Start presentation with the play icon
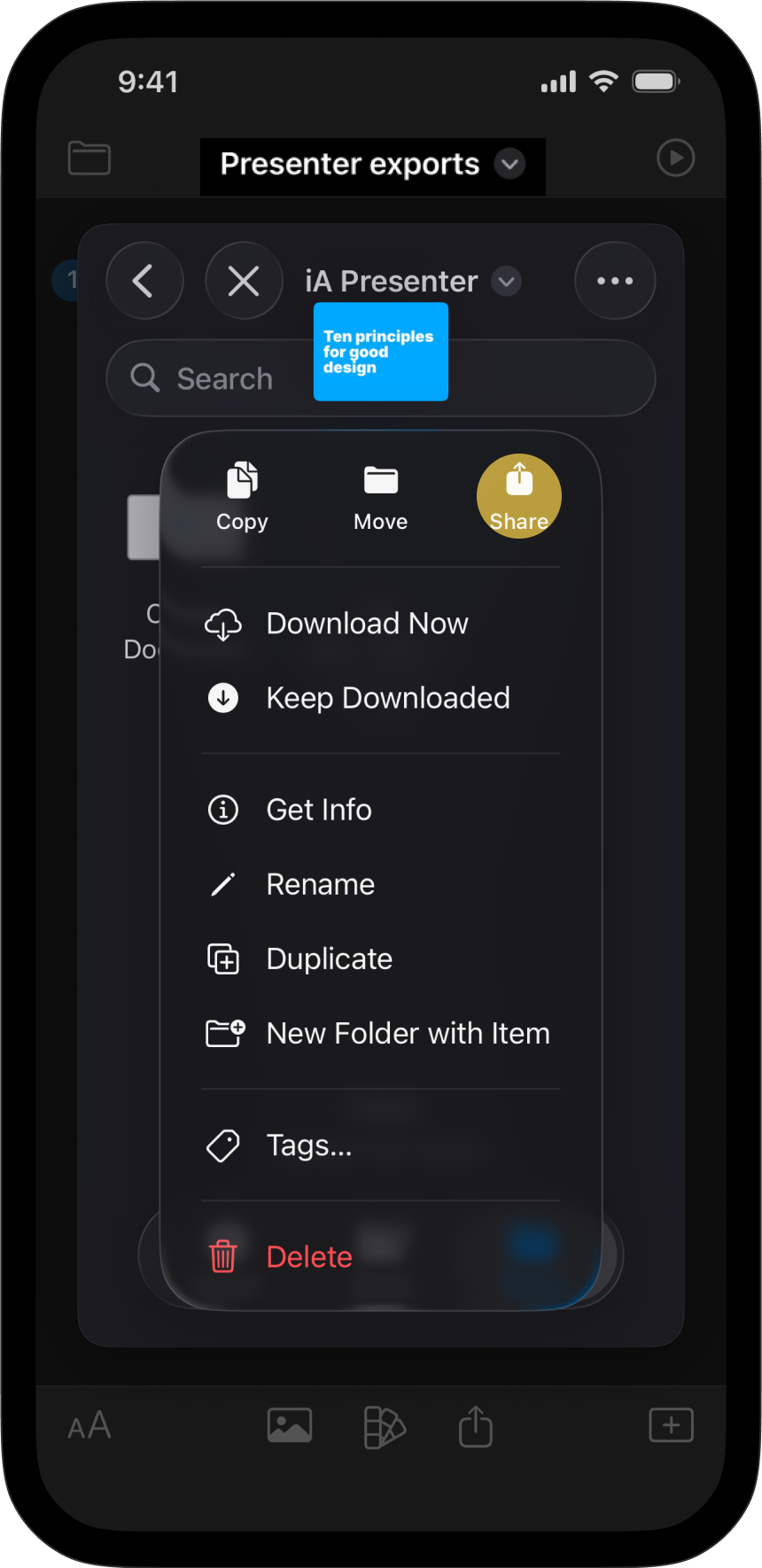The width and height of the screenshot is (762, 1568). (x=675, y=159)
